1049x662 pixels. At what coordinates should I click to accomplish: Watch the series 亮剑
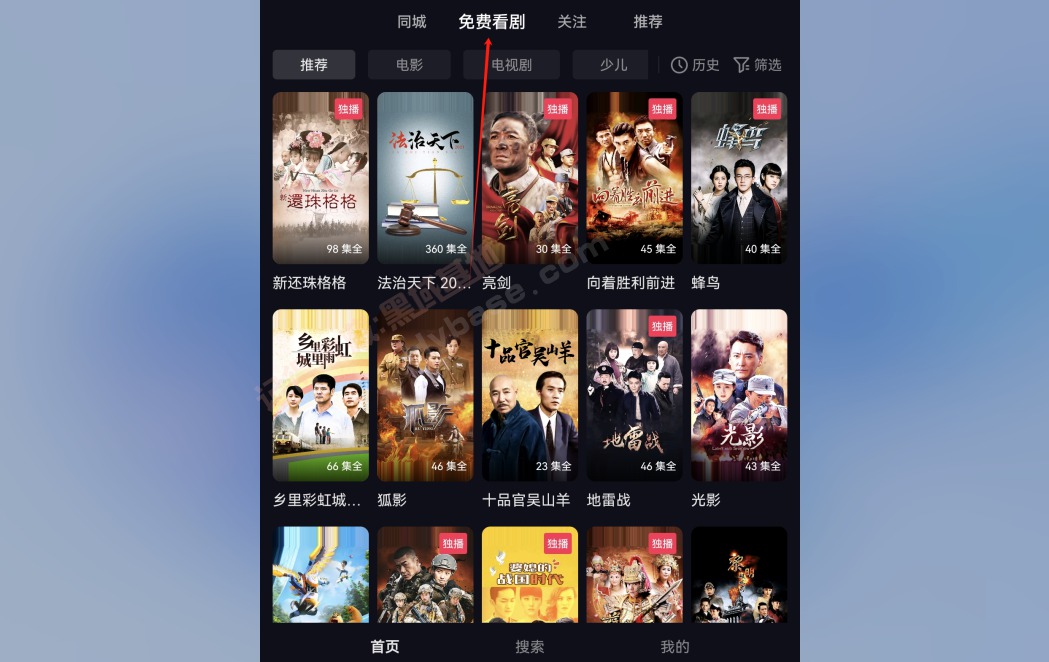tap(530, 178)
